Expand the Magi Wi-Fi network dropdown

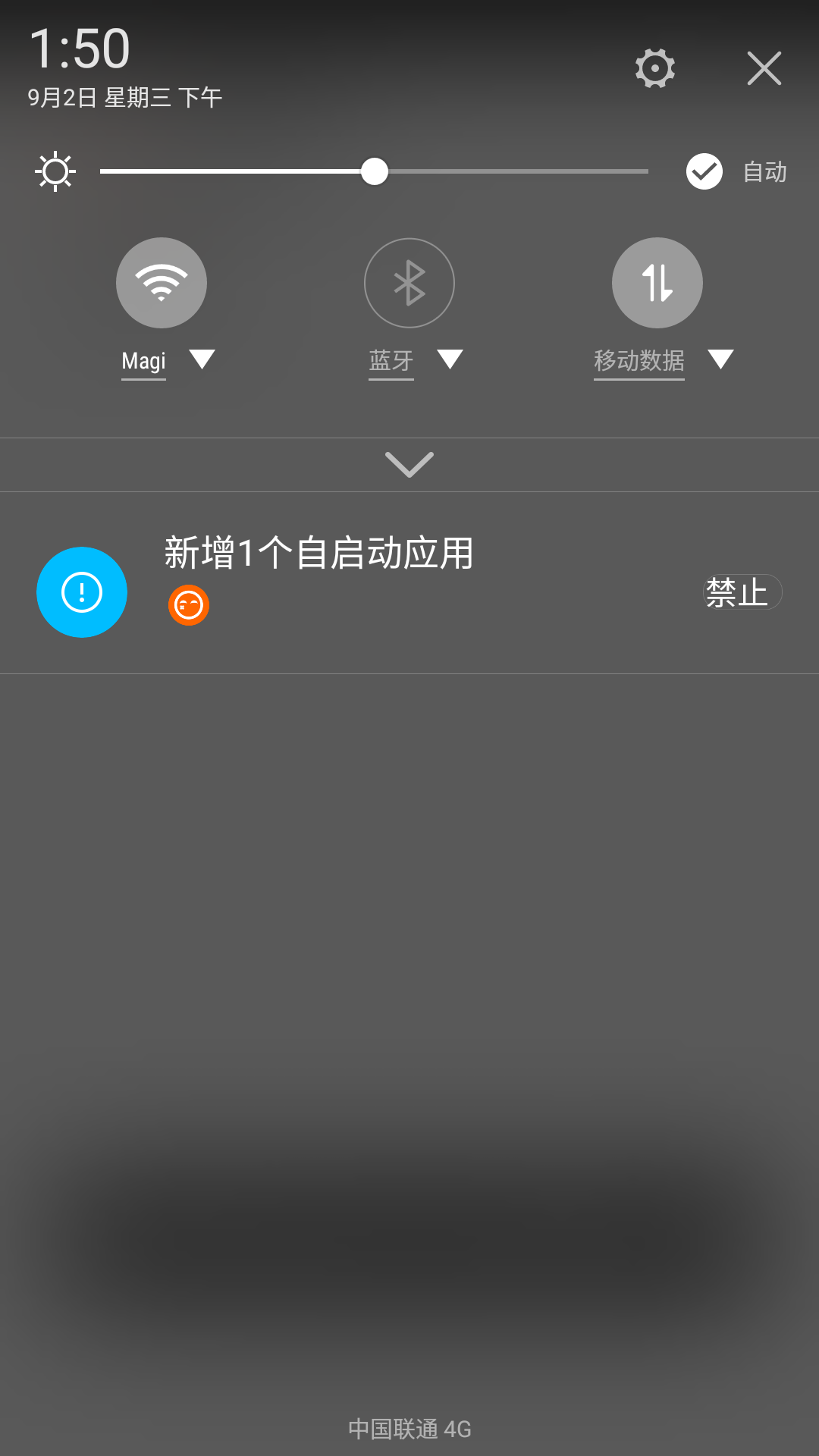pyautogui.click(x=202, y=359)
